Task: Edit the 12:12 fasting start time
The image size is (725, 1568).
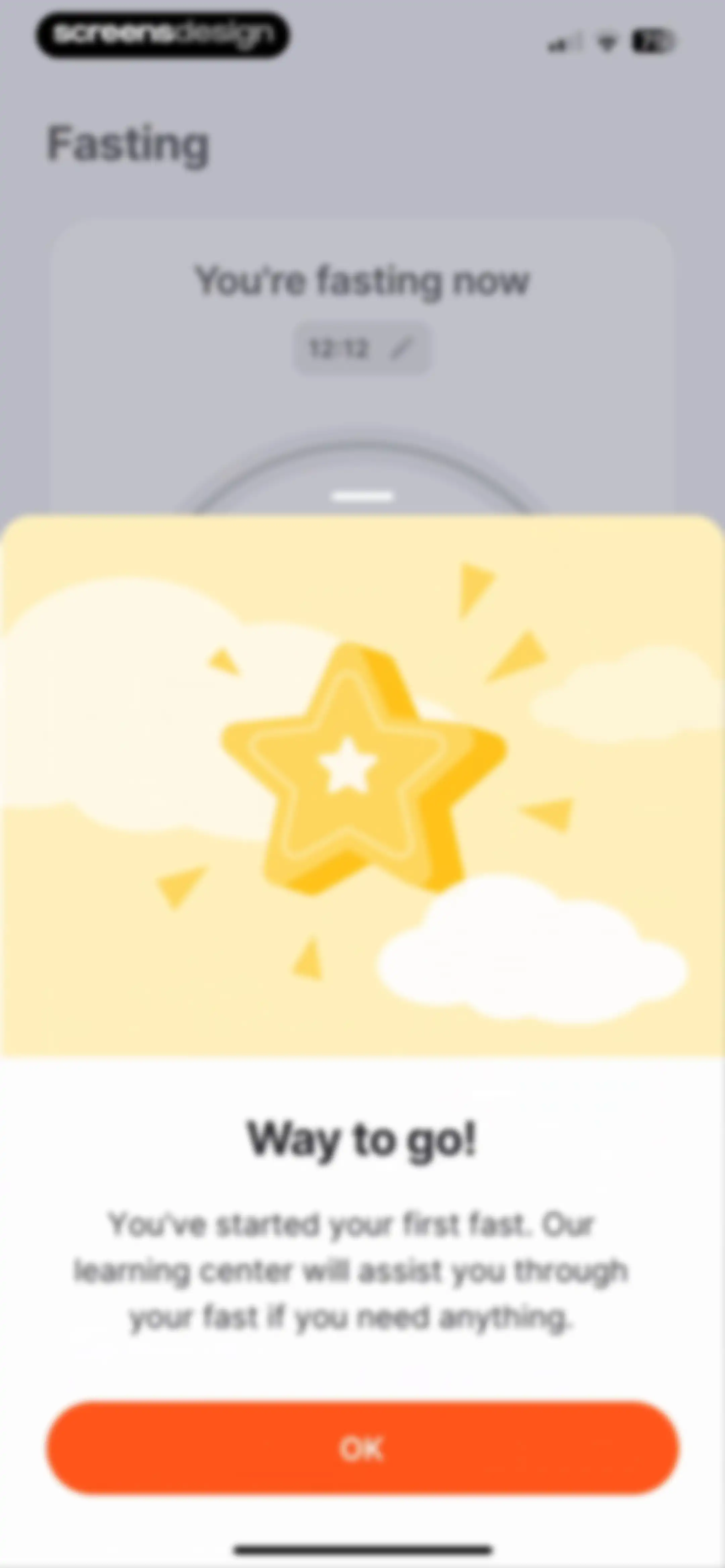Action: tap(362, 349)
